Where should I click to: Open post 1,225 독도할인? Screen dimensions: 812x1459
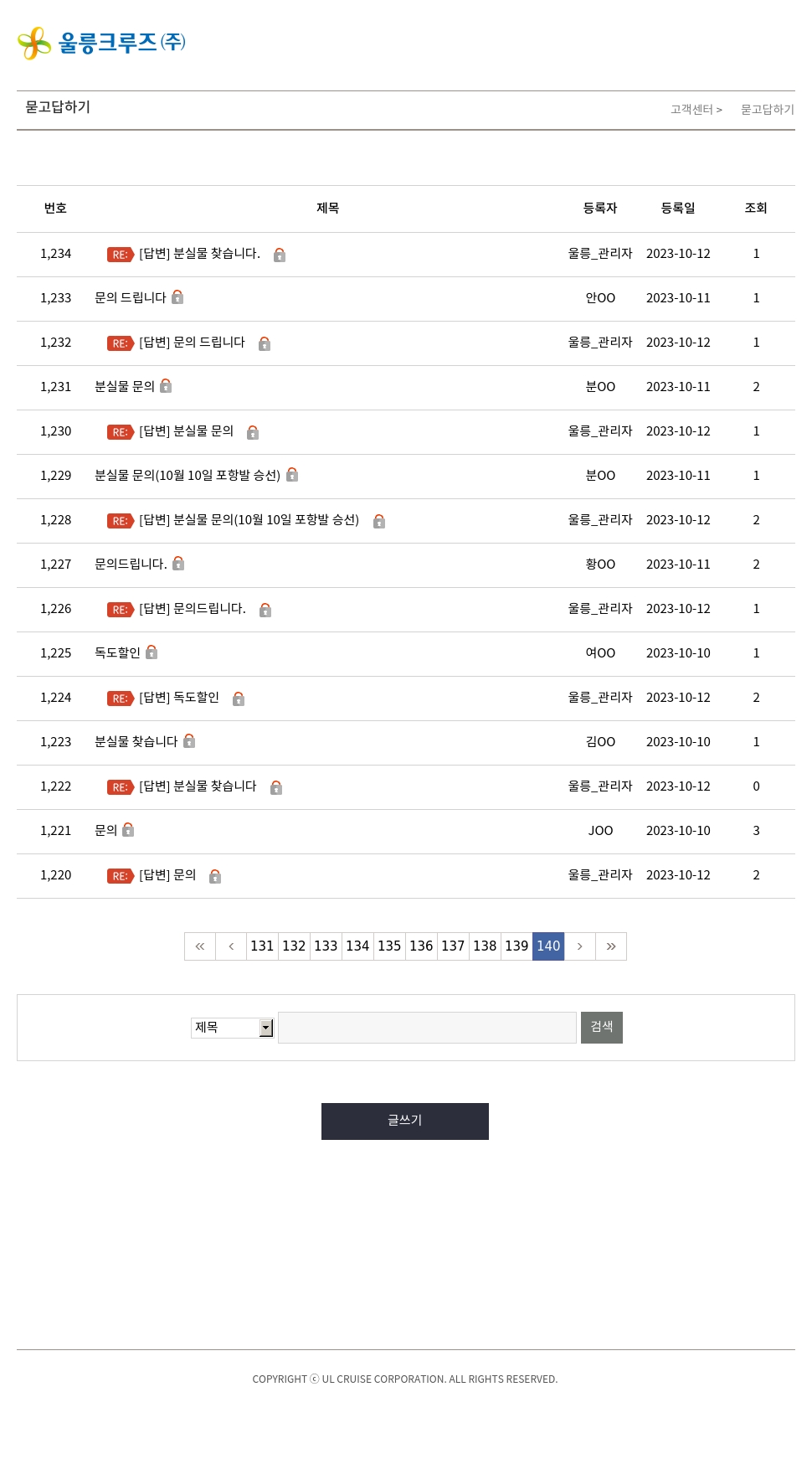(x=118, y=653)
